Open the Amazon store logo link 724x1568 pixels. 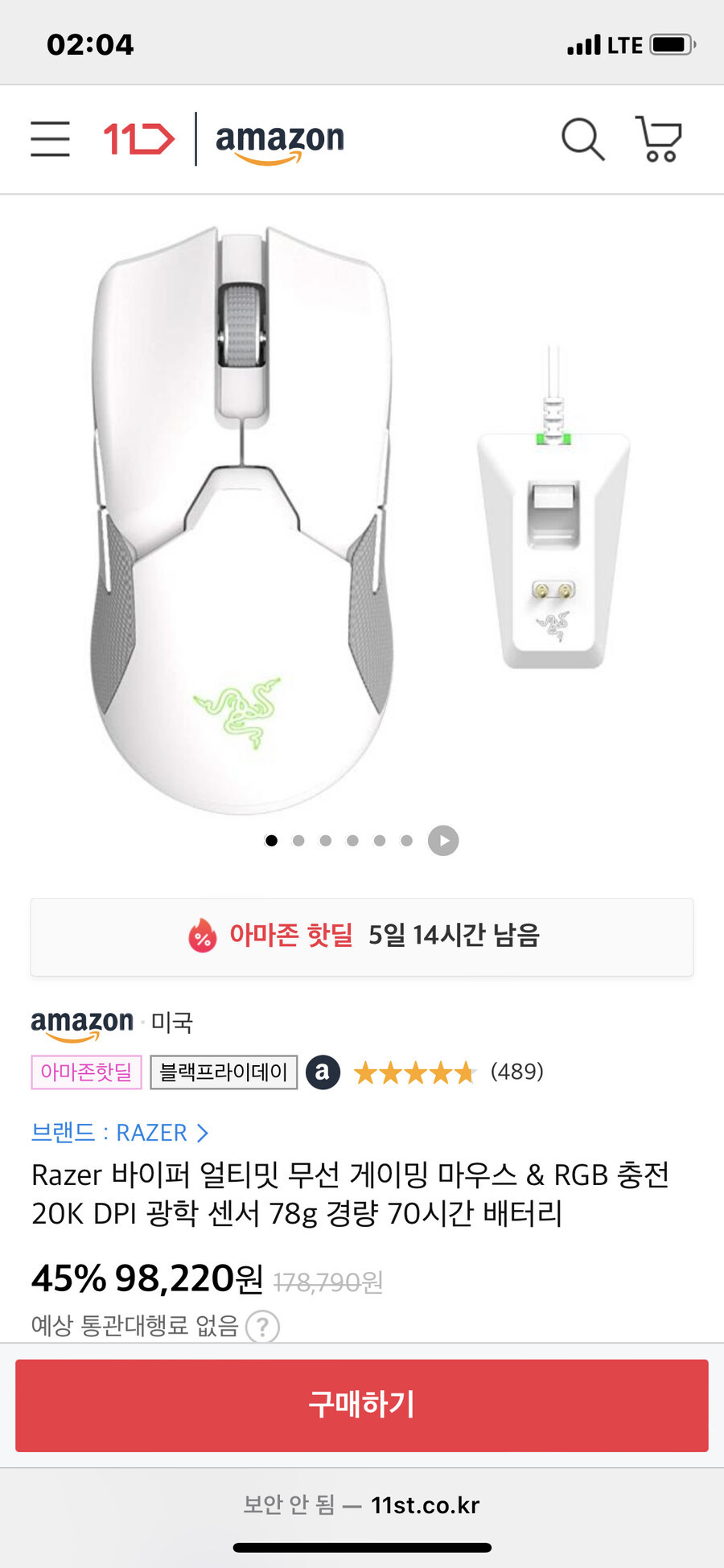click(x=279, y=142)
